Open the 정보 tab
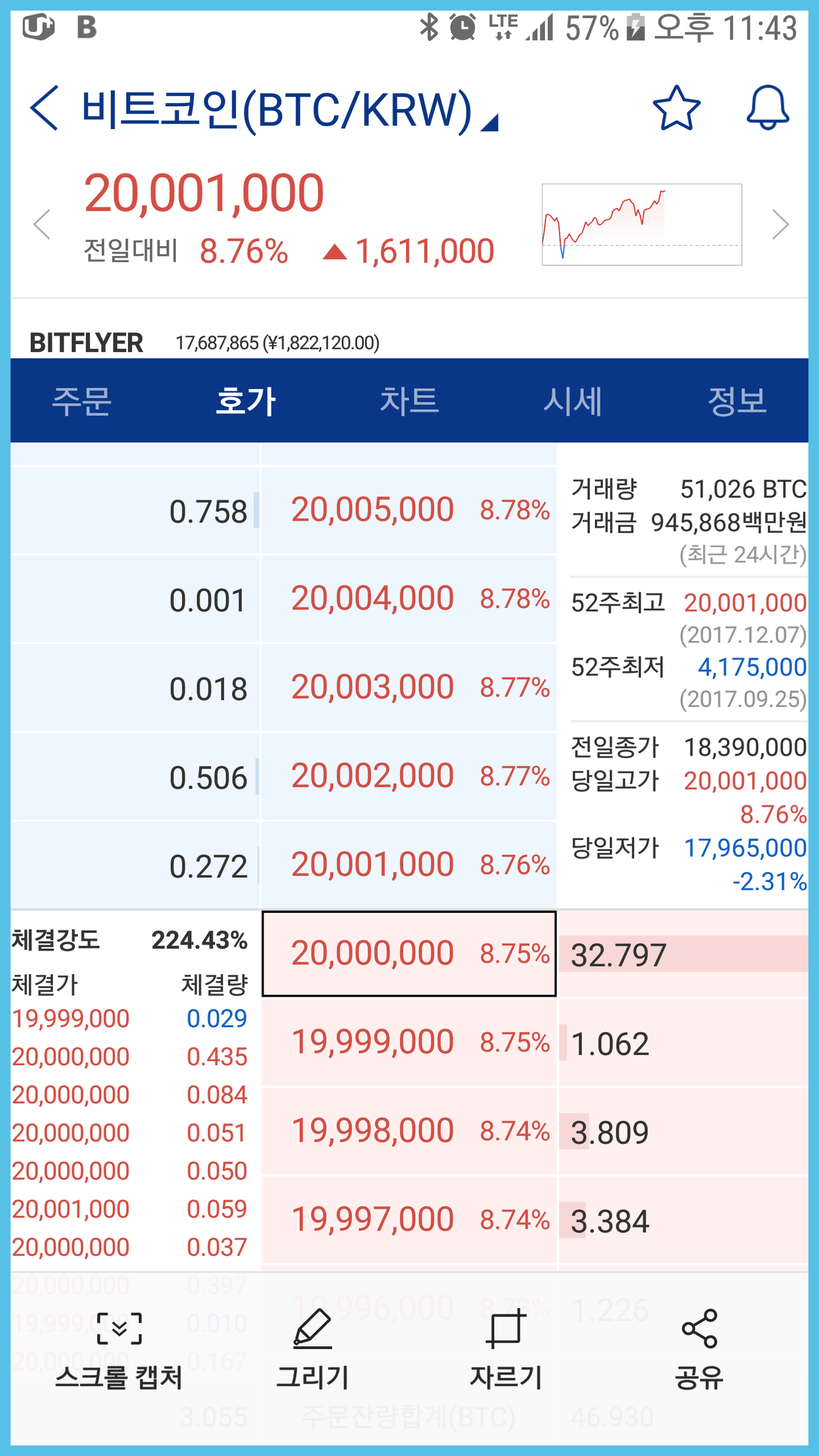This screenshot has height=1456, width=819. pos(737,401)
